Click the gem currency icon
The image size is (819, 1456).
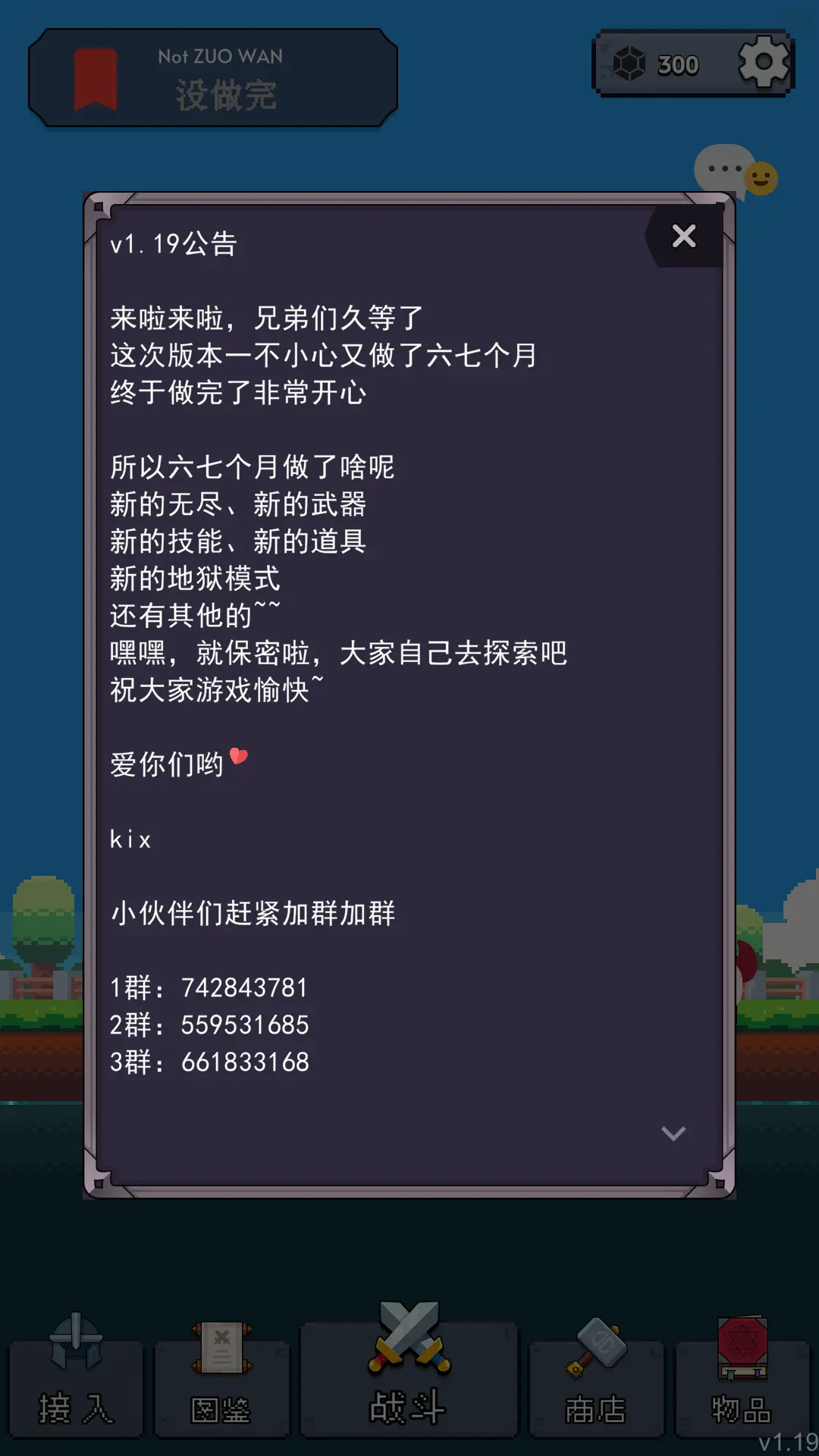tap(632, 63)
